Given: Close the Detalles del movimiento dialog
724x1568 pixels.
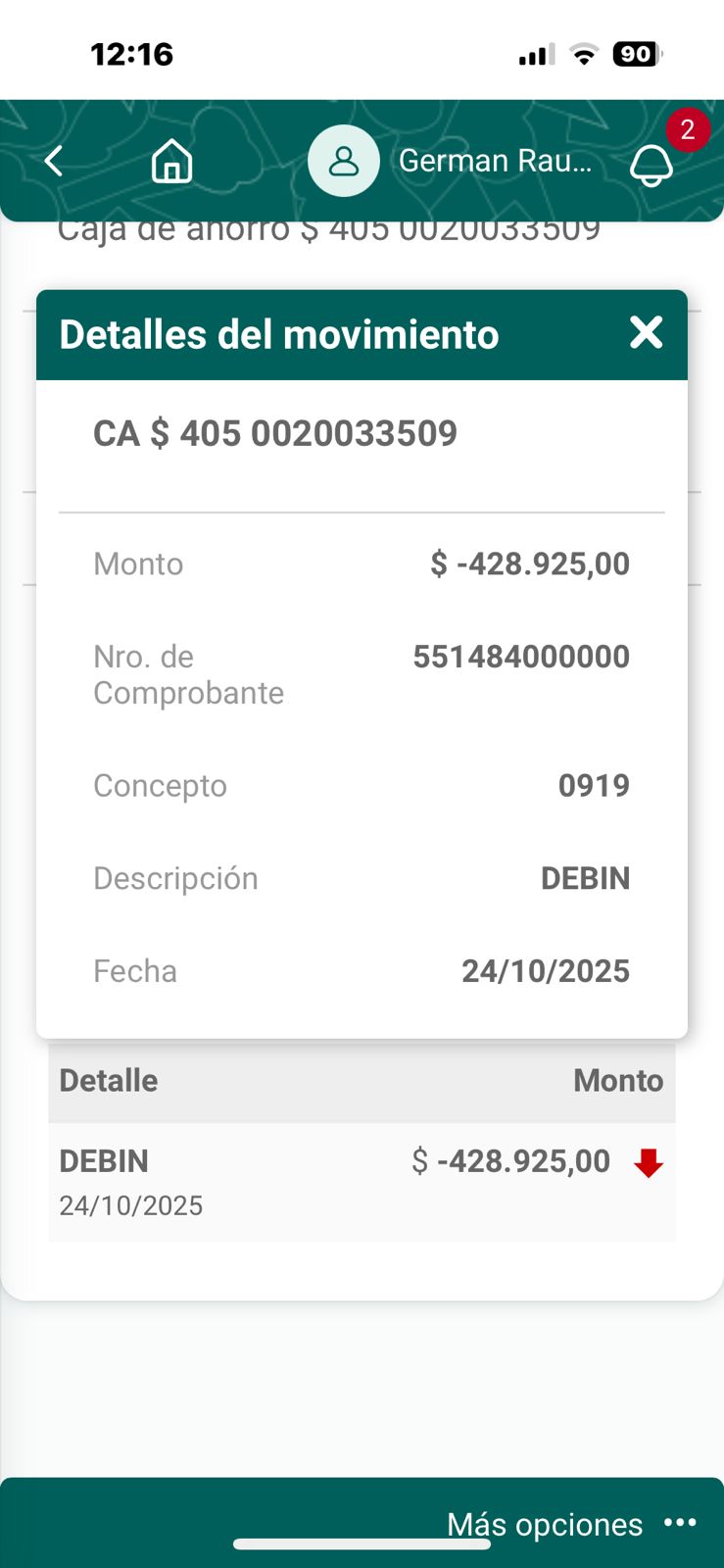Looking at the screenshot, I should 647,333.
